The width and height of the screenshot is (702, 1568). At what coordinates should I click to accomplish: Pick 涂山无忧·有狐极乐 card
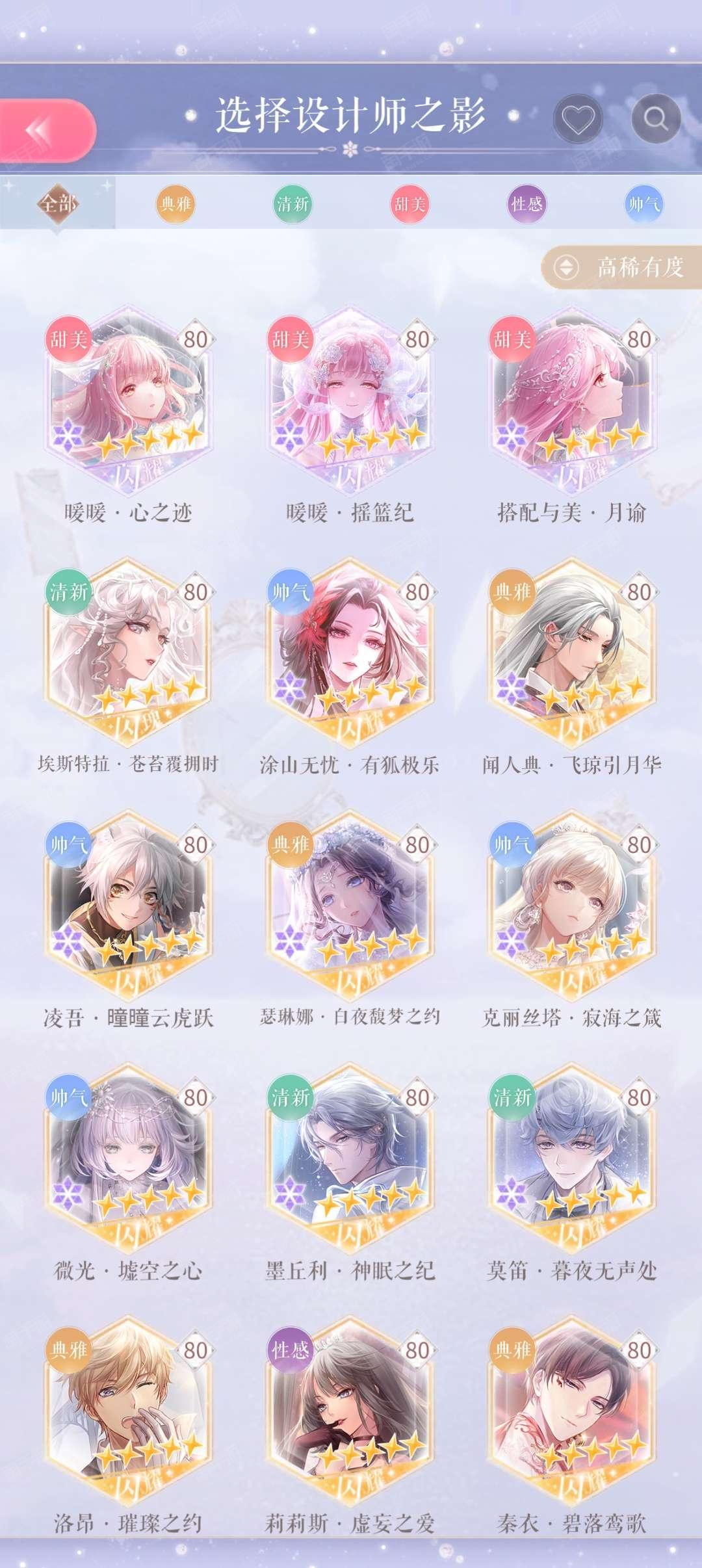click(x=350, y=669)
